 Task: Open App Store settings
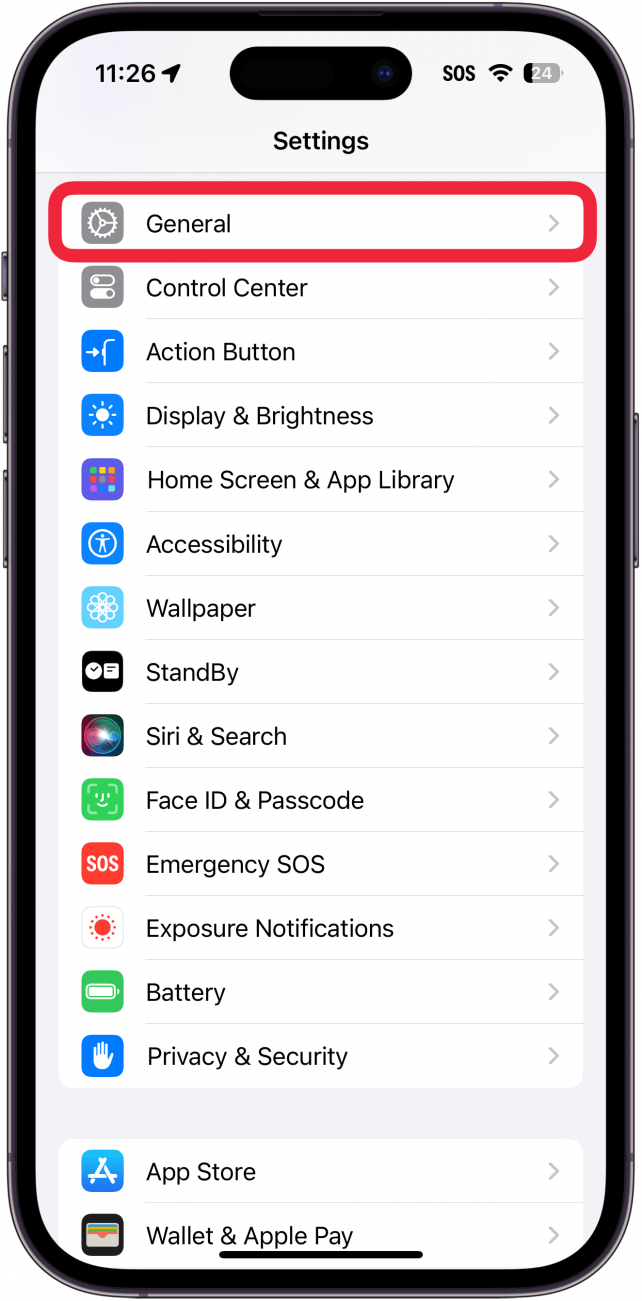tap(320, 1172)
